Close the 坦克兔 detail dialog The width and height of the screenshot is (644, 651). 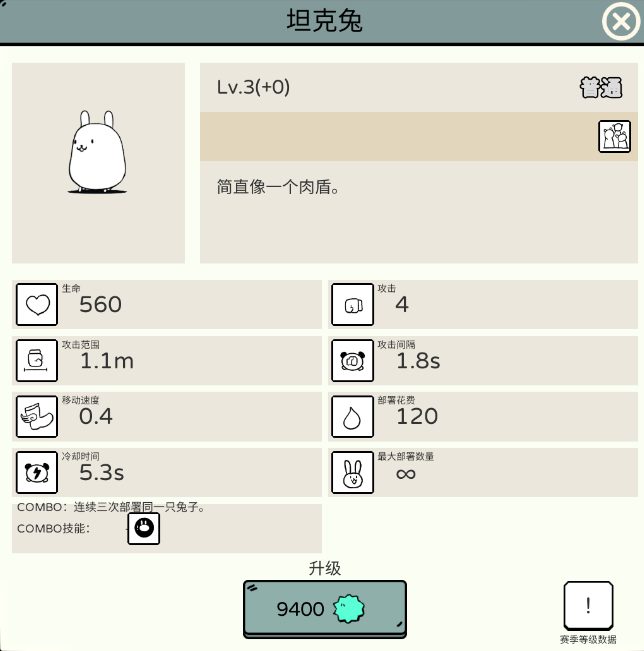621,21
